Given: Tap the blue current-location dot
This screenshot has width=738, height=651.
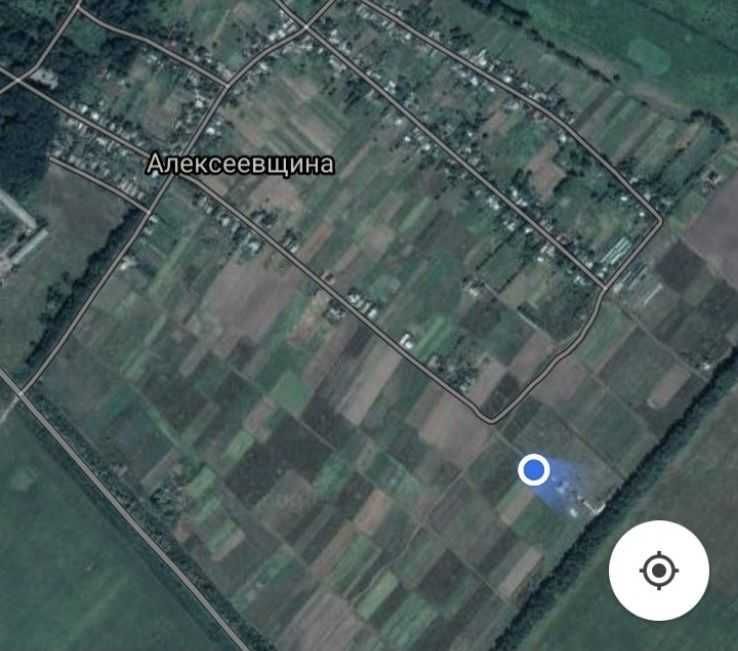Looking at the screenshot, I should [535, 469].
